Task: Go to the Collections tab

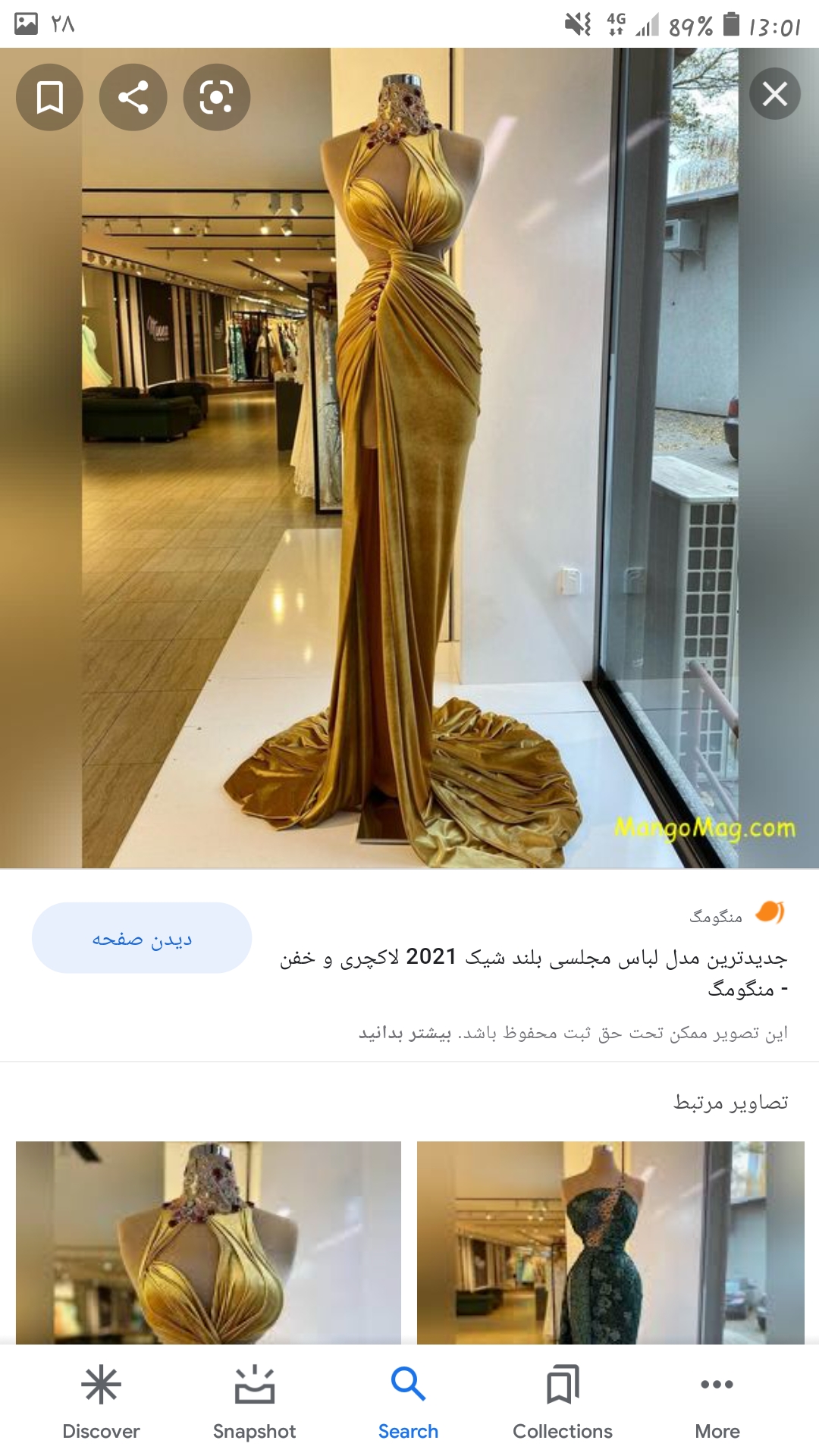Action: coord(562,1403)
